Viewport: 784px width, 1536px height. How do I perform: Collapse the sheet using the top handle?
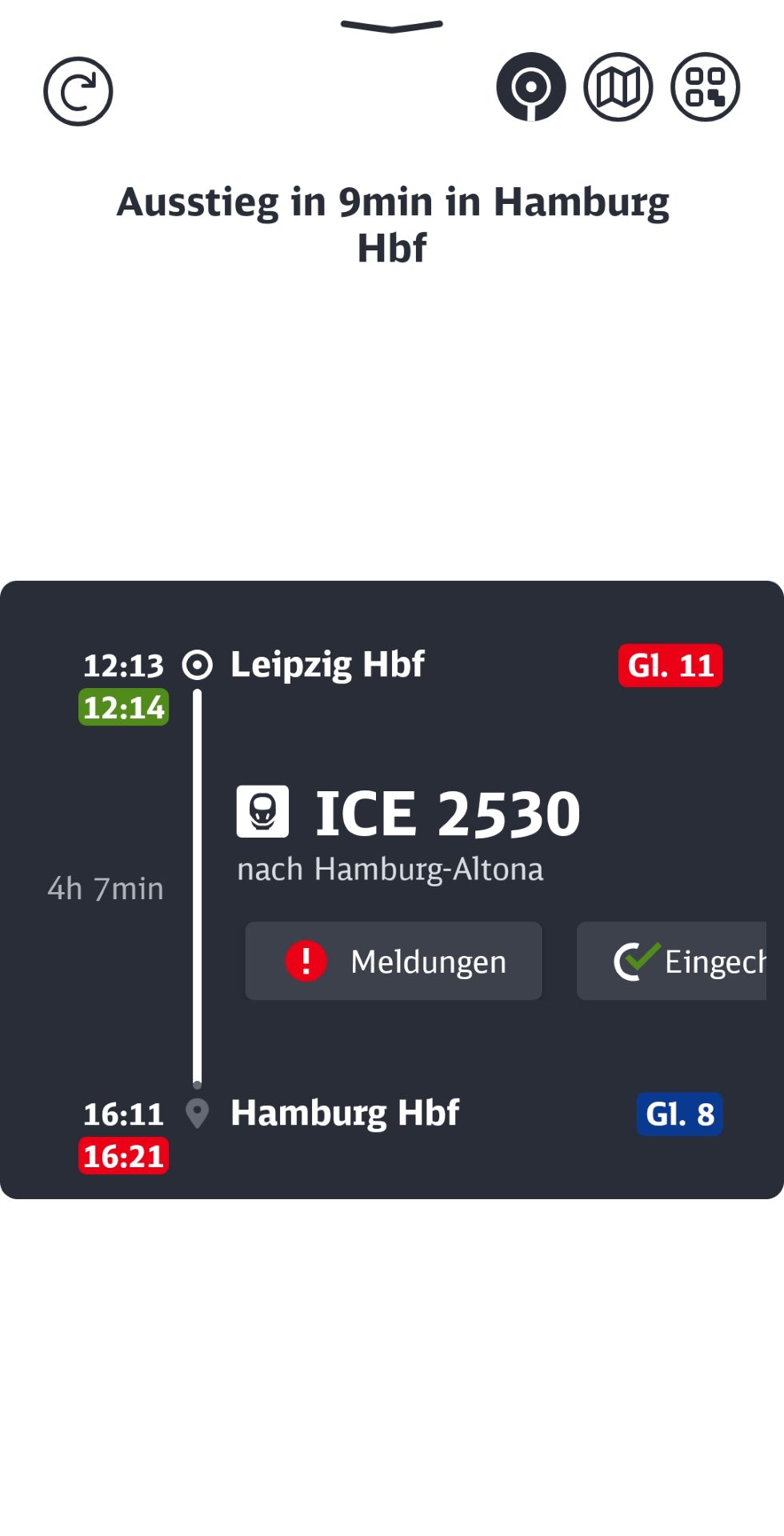(x=392, y=26)
